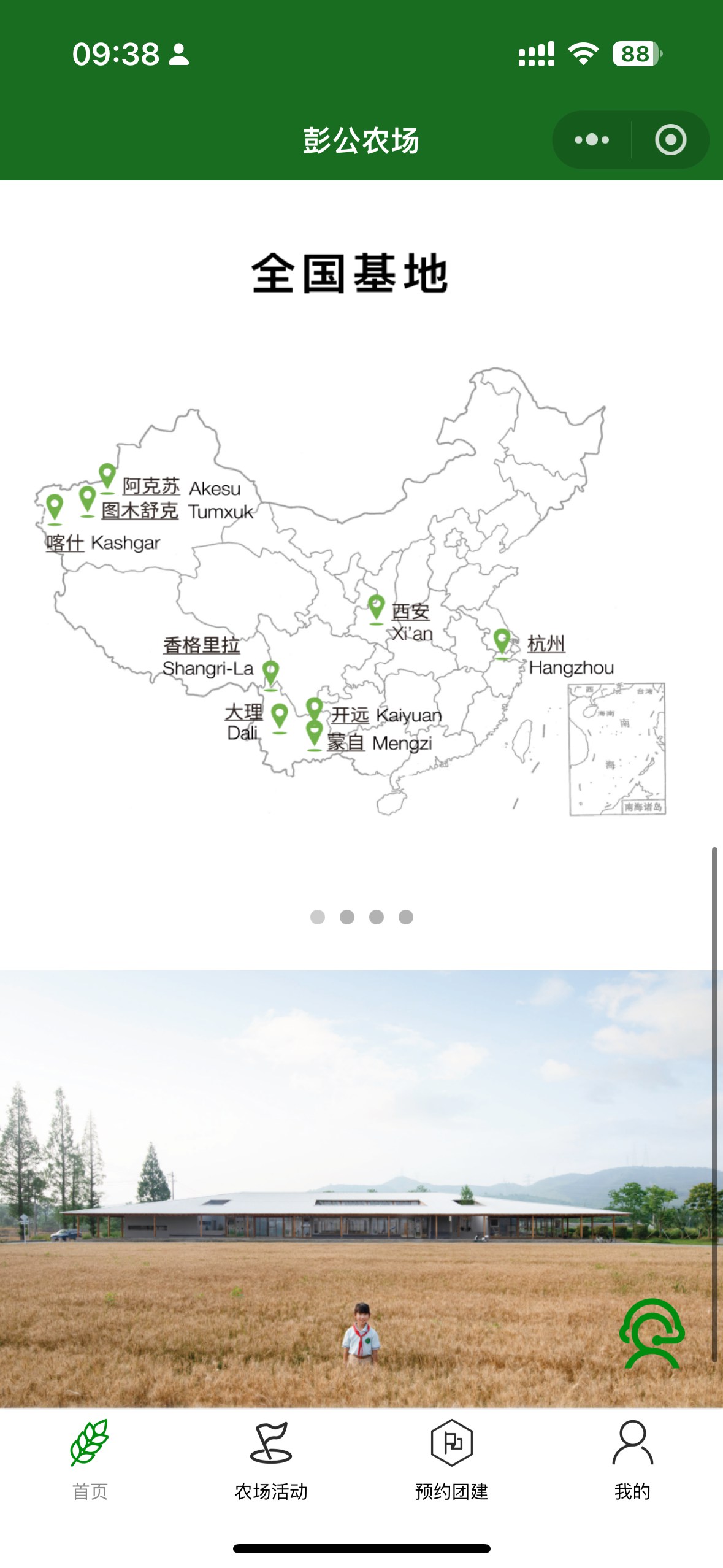The width and height of the screenshot is (723, 1568).
Task: Go to the 预约团建 tab
Action: 452,1461
